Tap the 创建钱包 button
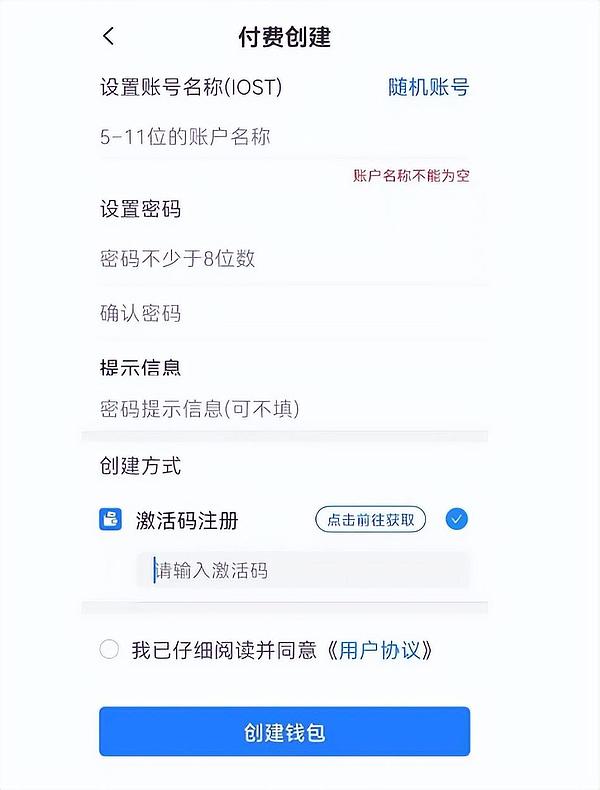This screenshot has width=600, height=790. click(284, 732)
